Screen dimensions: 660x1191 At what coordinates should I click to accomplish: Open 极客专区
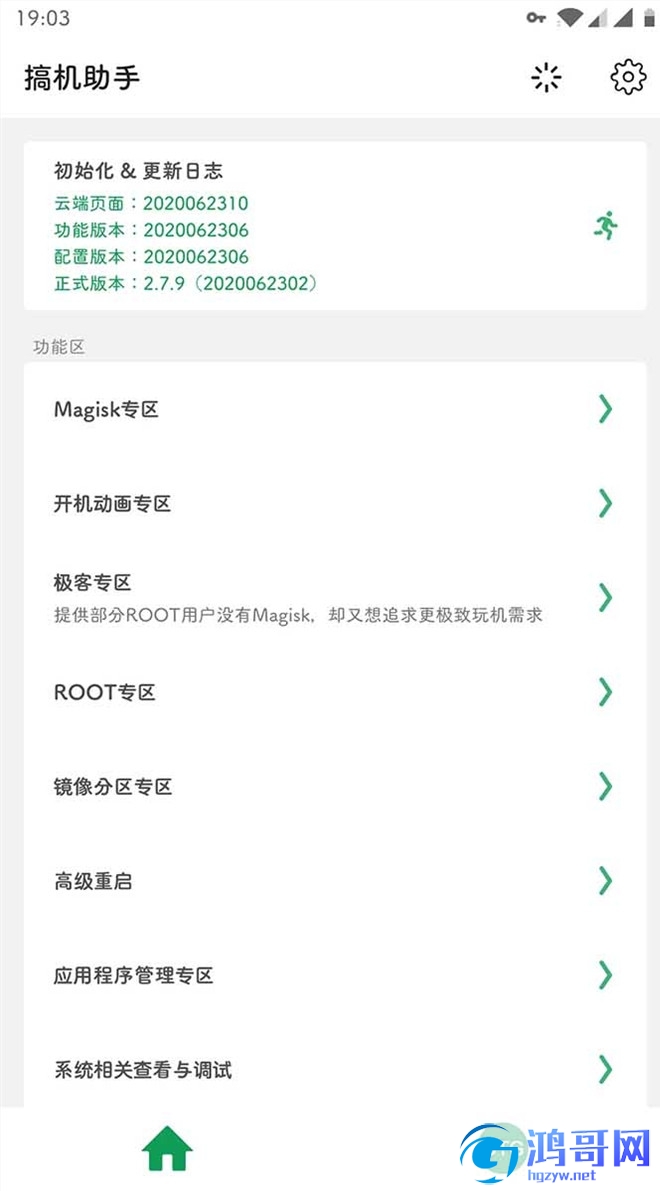pos(335,598)
